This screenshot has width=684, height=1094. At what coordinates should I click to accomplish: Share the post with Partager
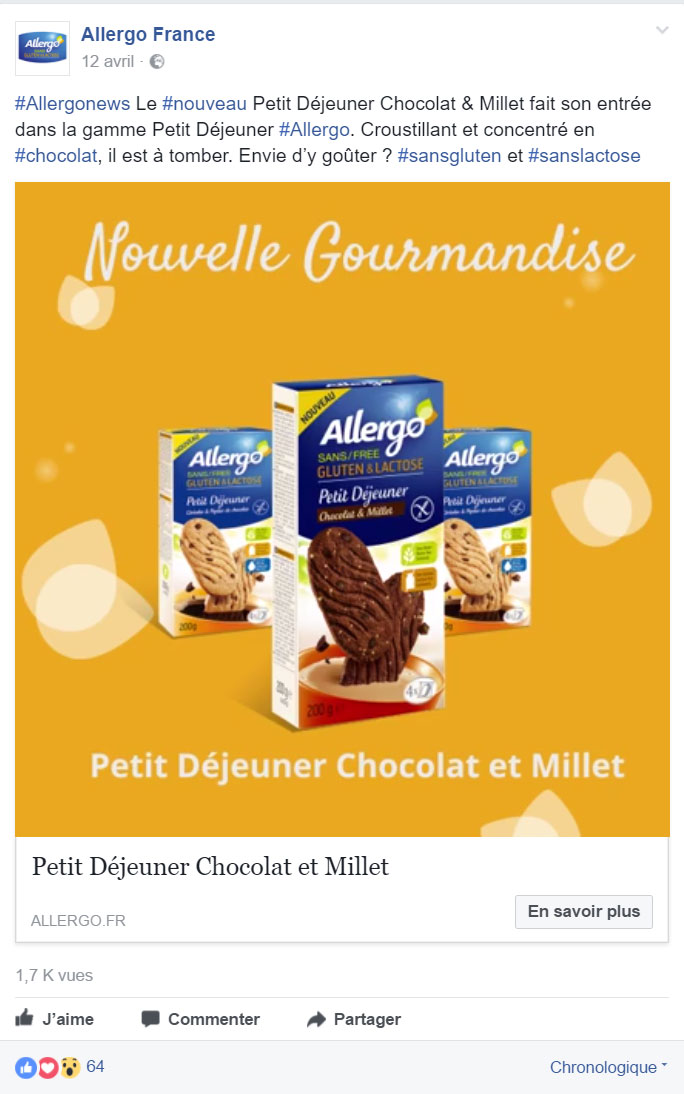coord(354,1019)
